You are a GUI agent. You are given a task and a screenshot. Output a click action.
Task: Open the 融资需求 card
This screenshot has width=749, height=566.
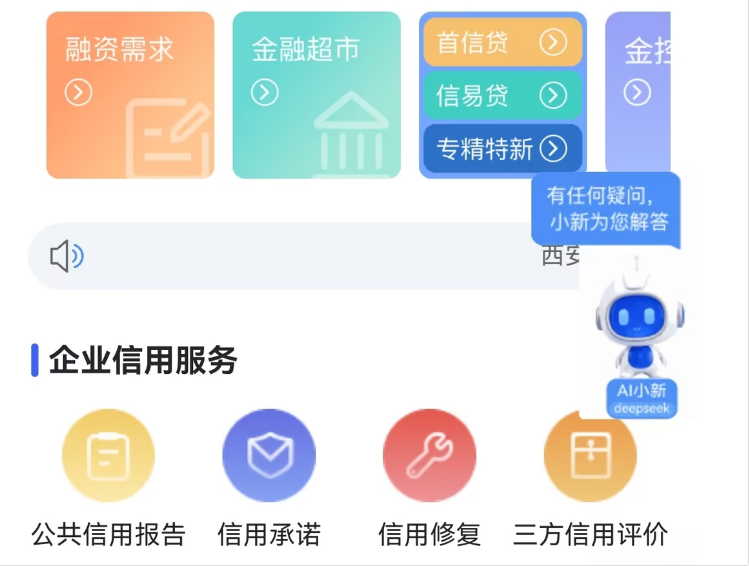[130, 95]
